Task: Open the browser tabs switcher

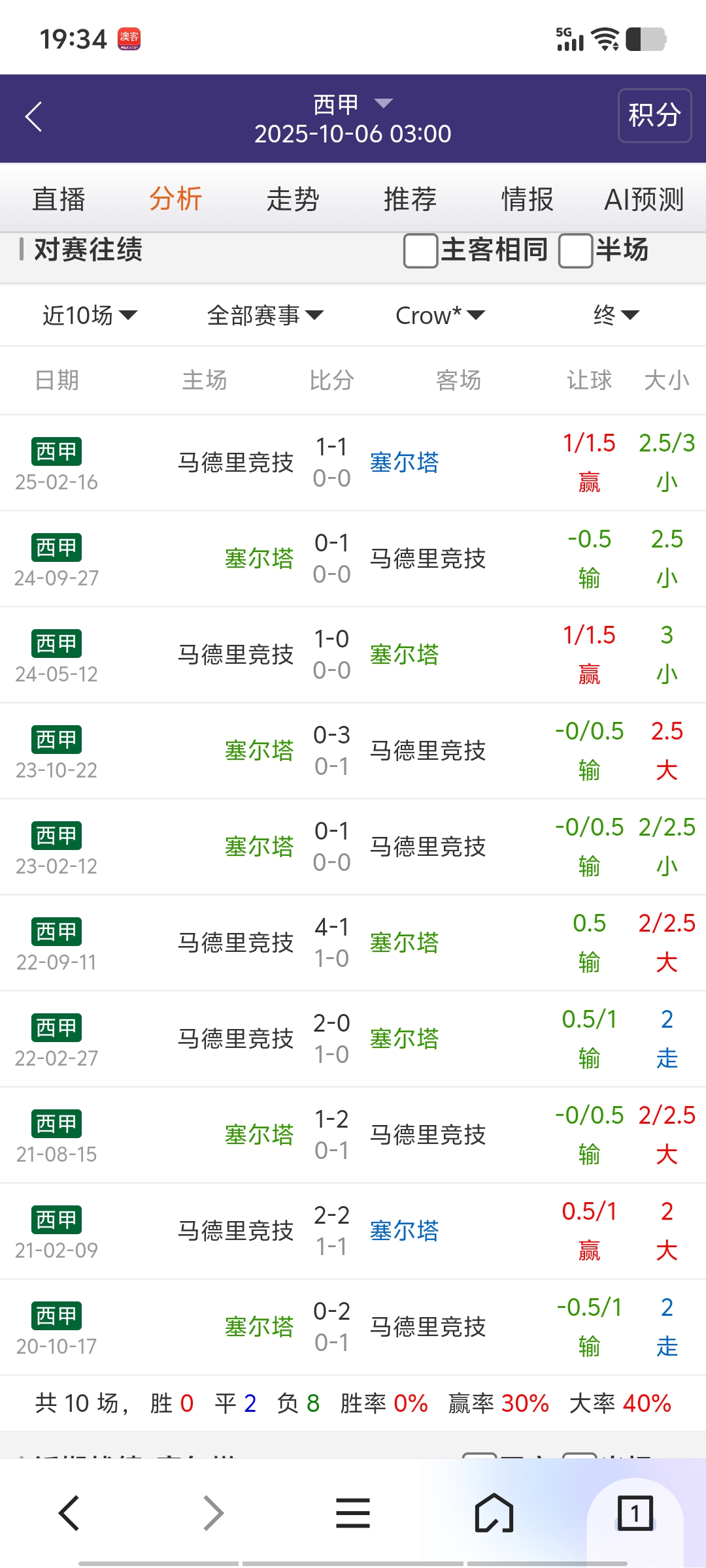Action: coord(635,1513)
